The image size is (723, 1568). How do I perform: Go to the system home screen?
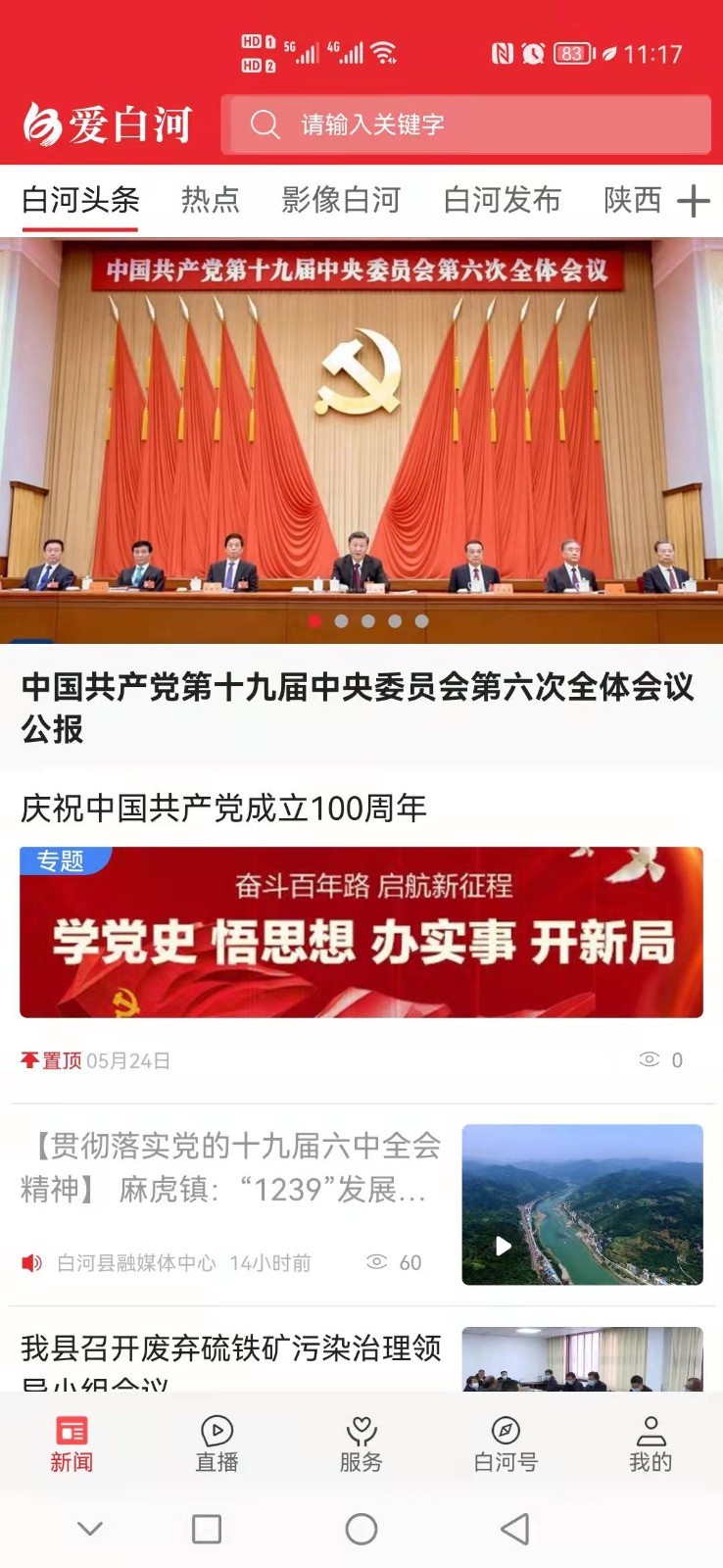pos(361,1529)
